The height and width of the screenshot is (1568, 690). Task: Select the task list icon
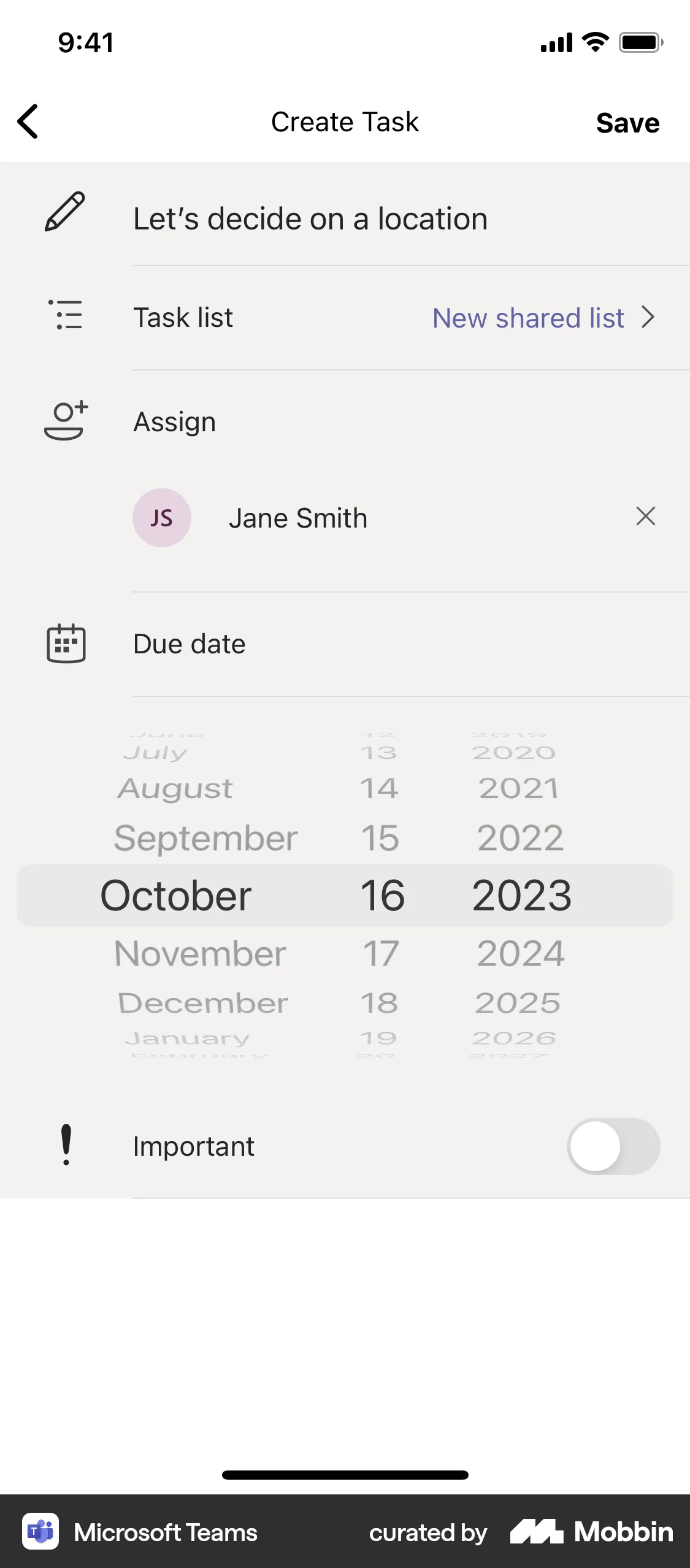point(66,317)
